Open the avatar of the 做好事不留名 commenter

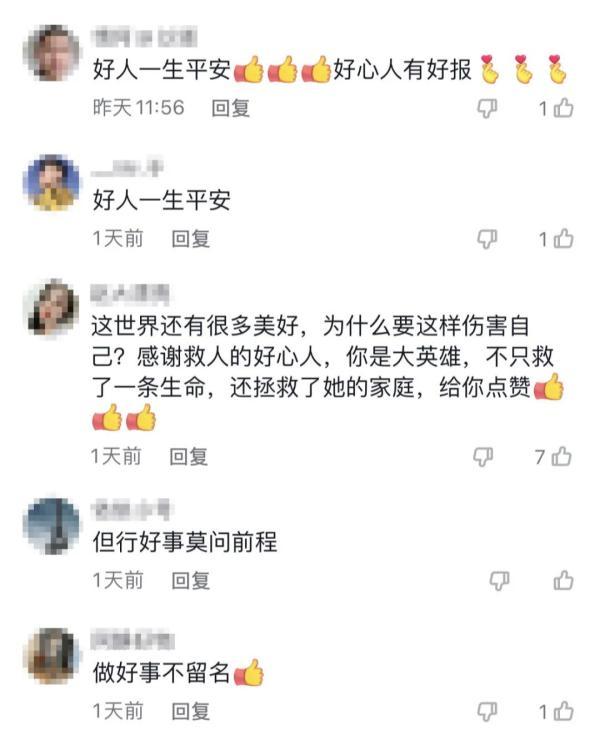click(51, 656)
